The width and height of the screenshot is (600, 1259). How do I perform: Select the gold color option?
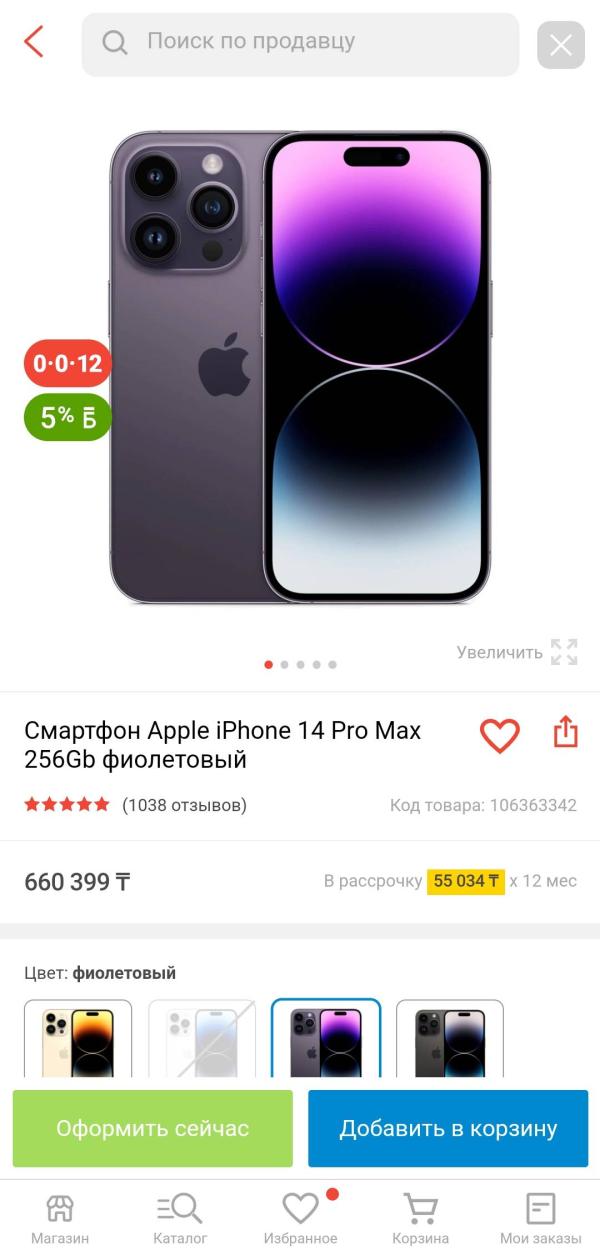tap(78, 1040)
